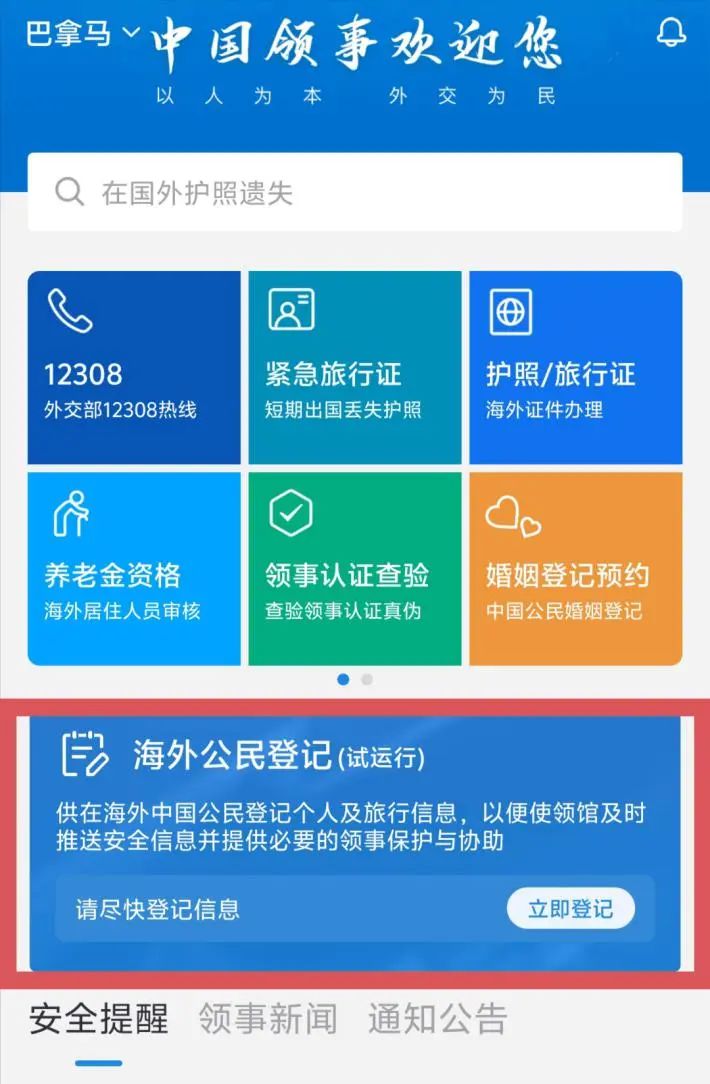Viewport: 710px width, 1084px height.
Task: Tap the 立即登记 button
Action: point(570,909)
